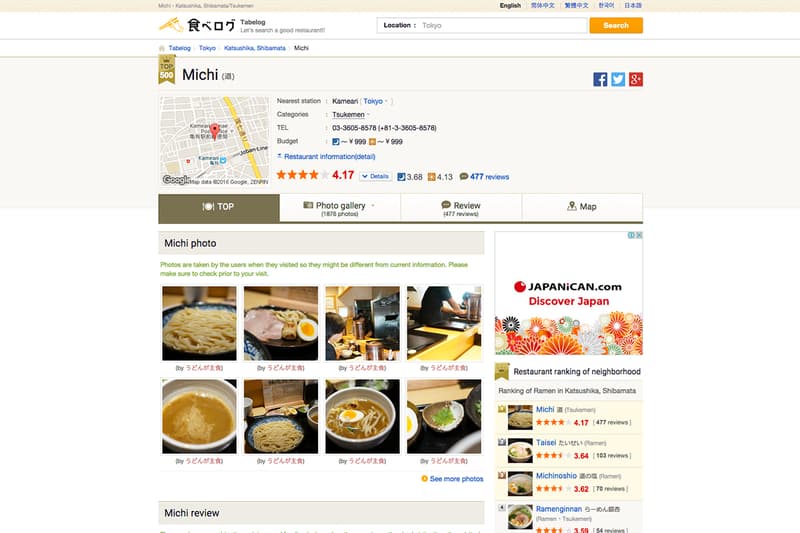Go to the Tabelog home logo
800x533 pixels.
[x=196, y=25]
